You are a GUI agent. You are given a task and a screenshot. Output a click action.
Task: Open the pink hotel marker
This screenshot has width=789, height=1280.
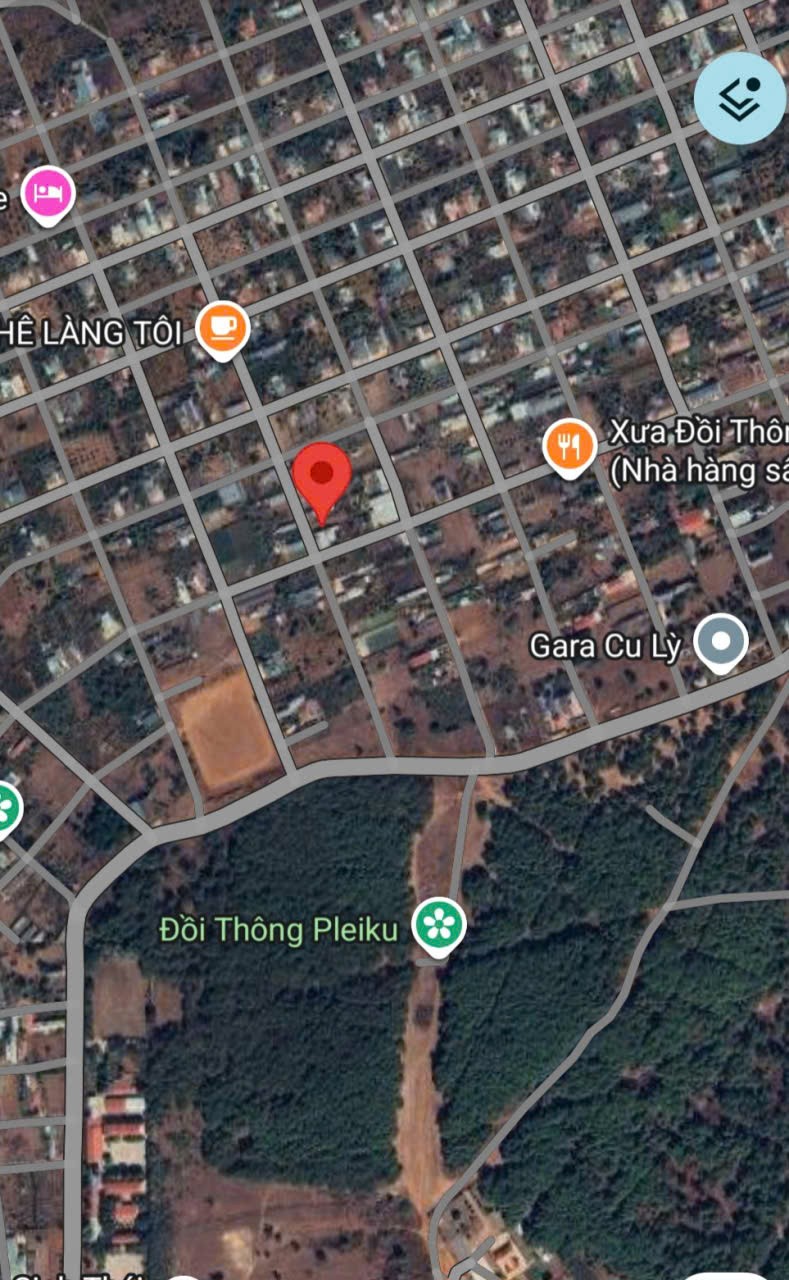(x=47, y=193)
